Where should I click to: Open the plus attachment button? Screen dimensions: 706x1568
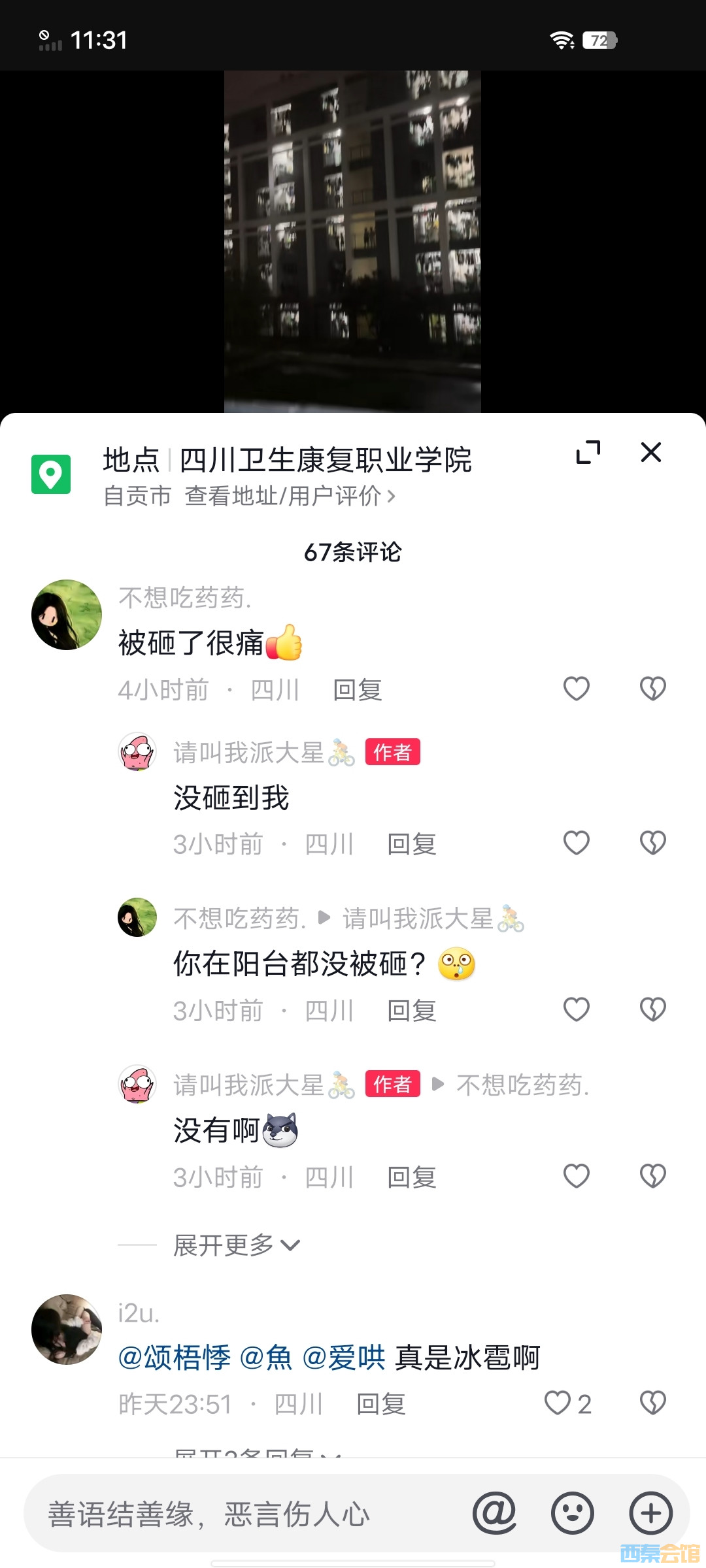[650, 1513]
